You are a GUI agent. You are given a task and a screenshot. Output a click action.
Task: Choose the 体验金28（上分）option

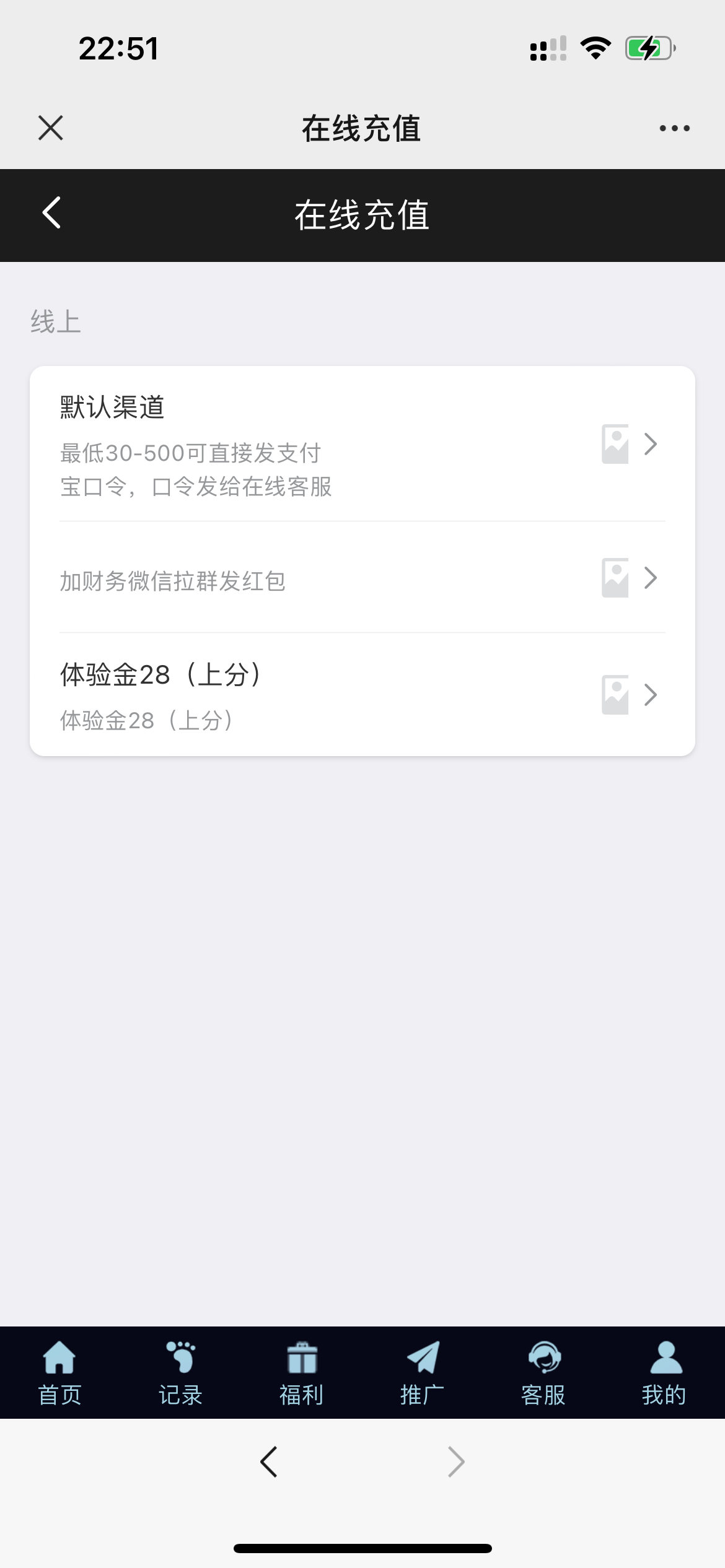point(362,695)
